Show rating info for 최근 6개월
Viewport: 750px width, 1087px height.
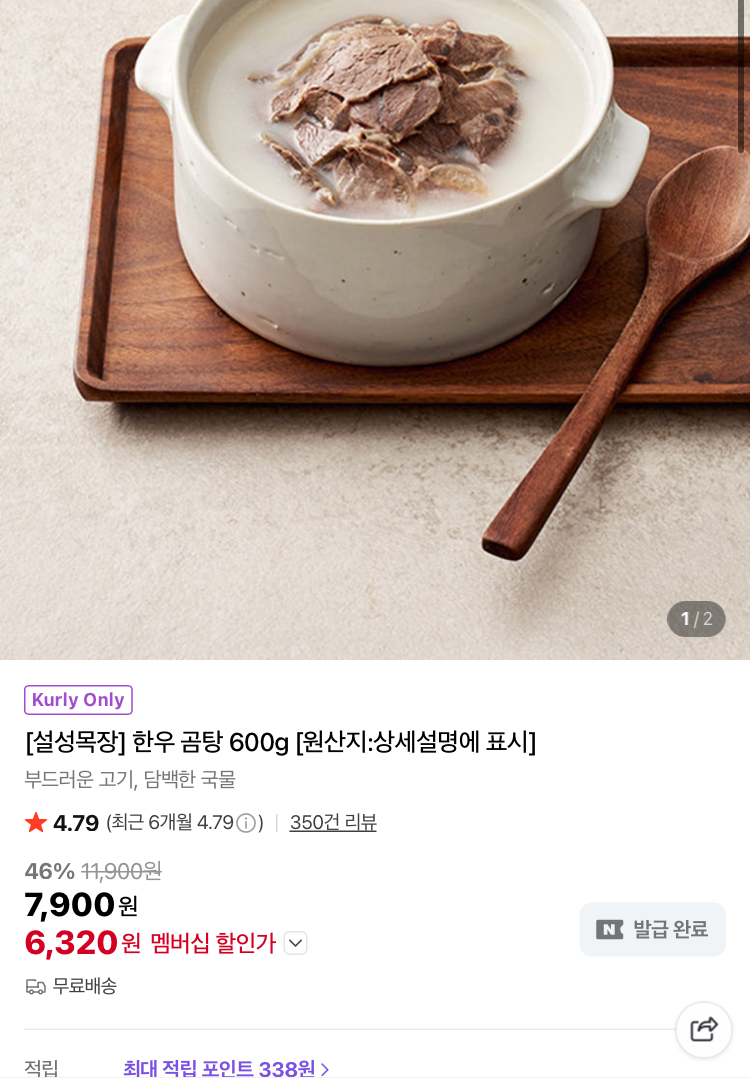coord(246,823)
